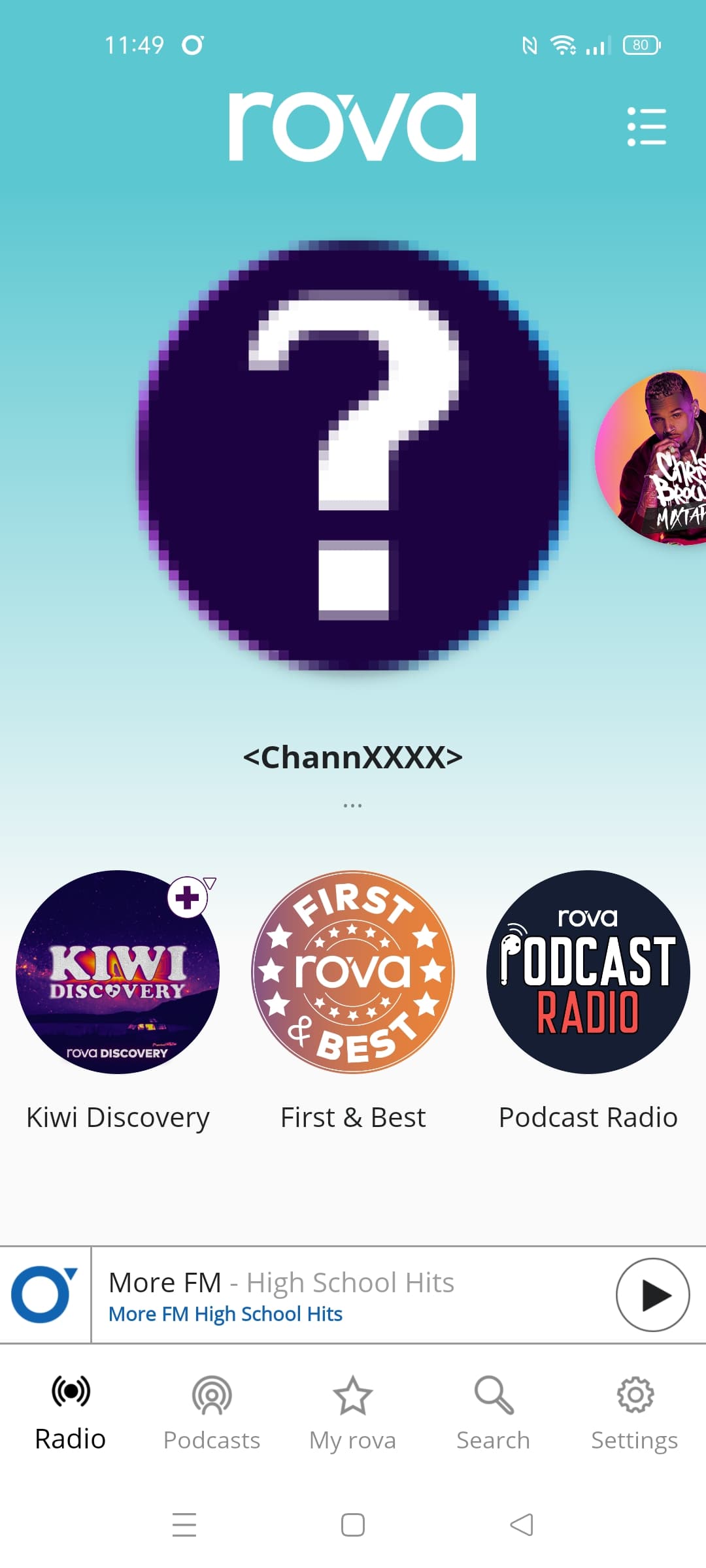Select the question mark channel artwork
The height and width of the screenshot is (1568, 706).
coord(353,455)
